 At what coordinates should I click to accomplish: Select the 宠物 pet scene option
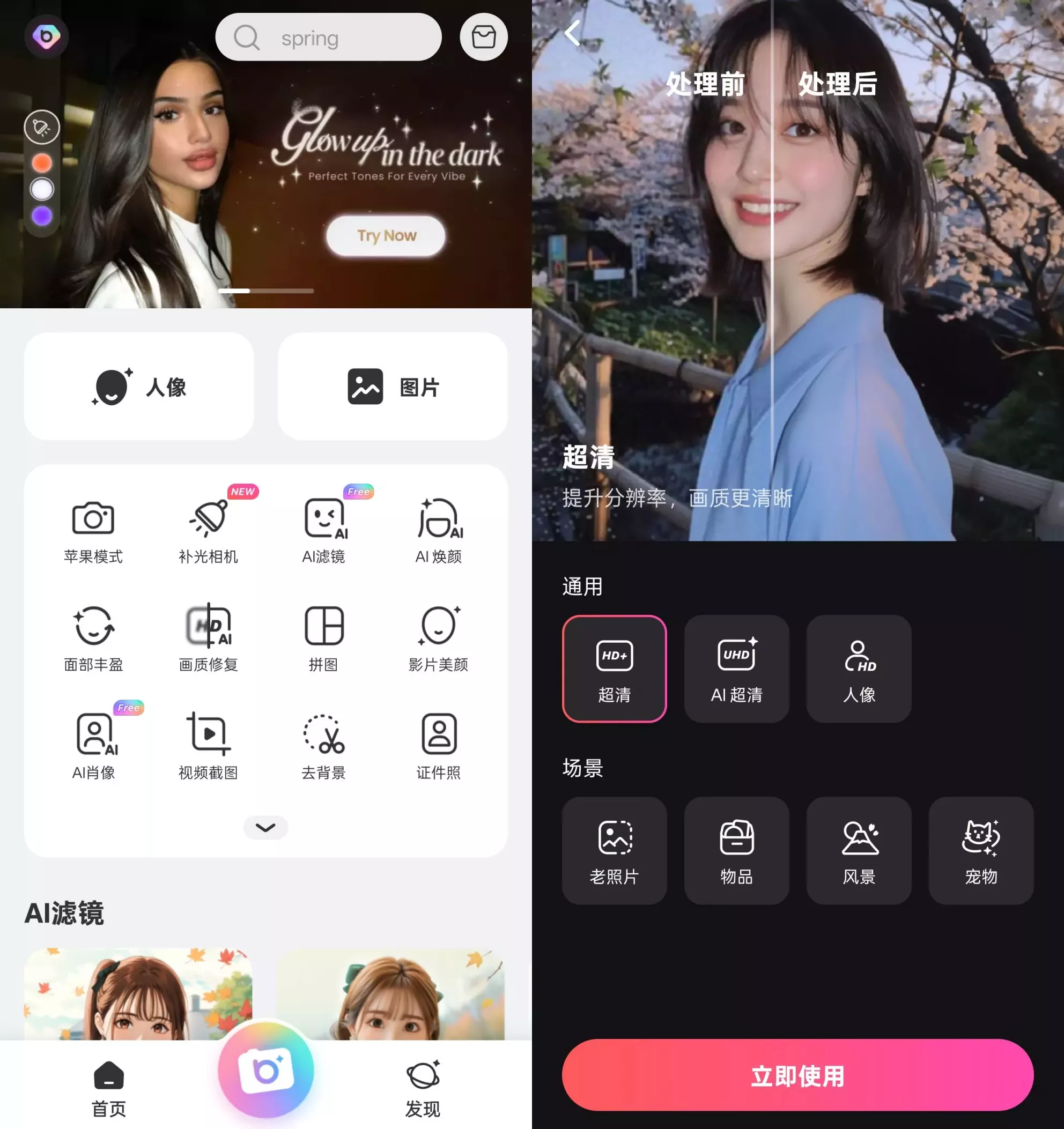coord(981,851)
